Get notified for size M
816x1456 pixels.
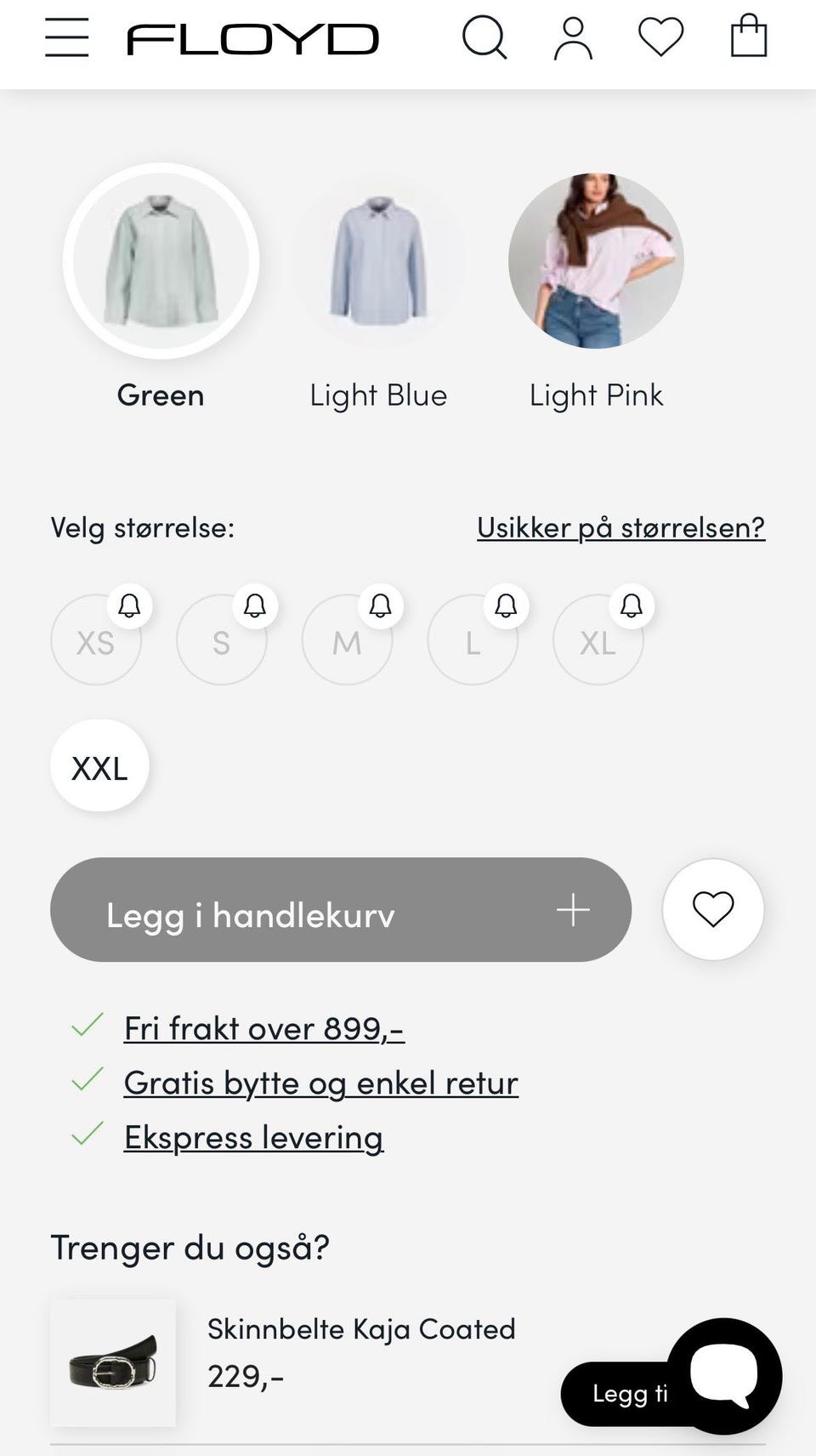point(380,606)
